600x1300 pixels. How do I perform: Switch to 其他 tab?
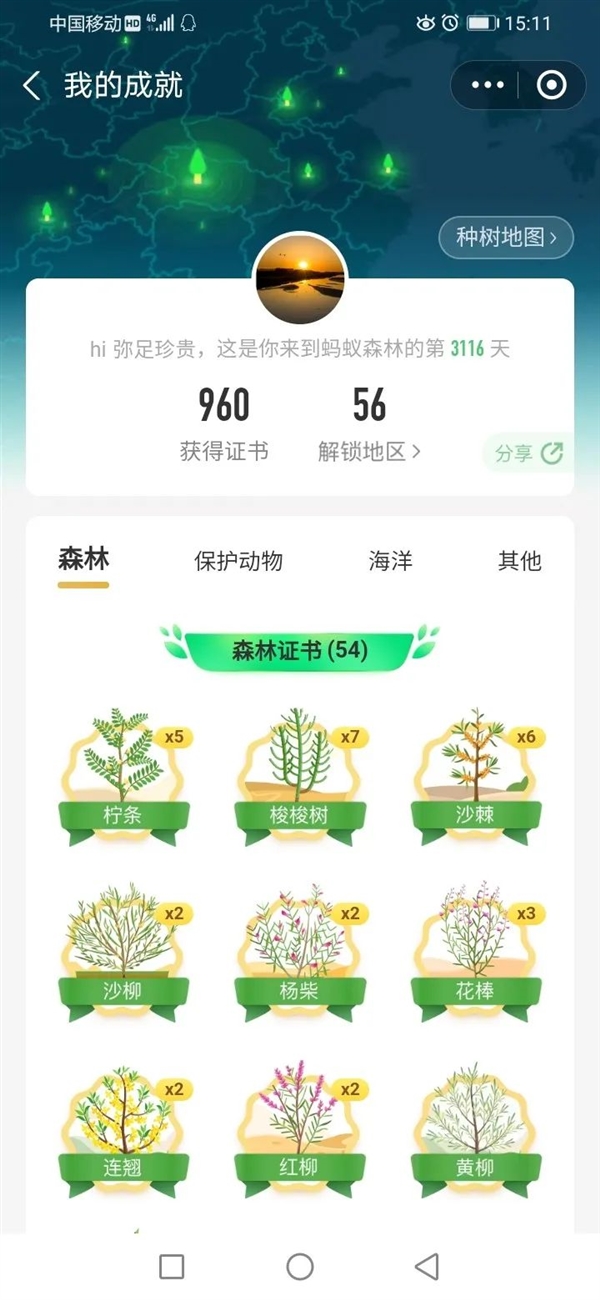pos(519,561)
